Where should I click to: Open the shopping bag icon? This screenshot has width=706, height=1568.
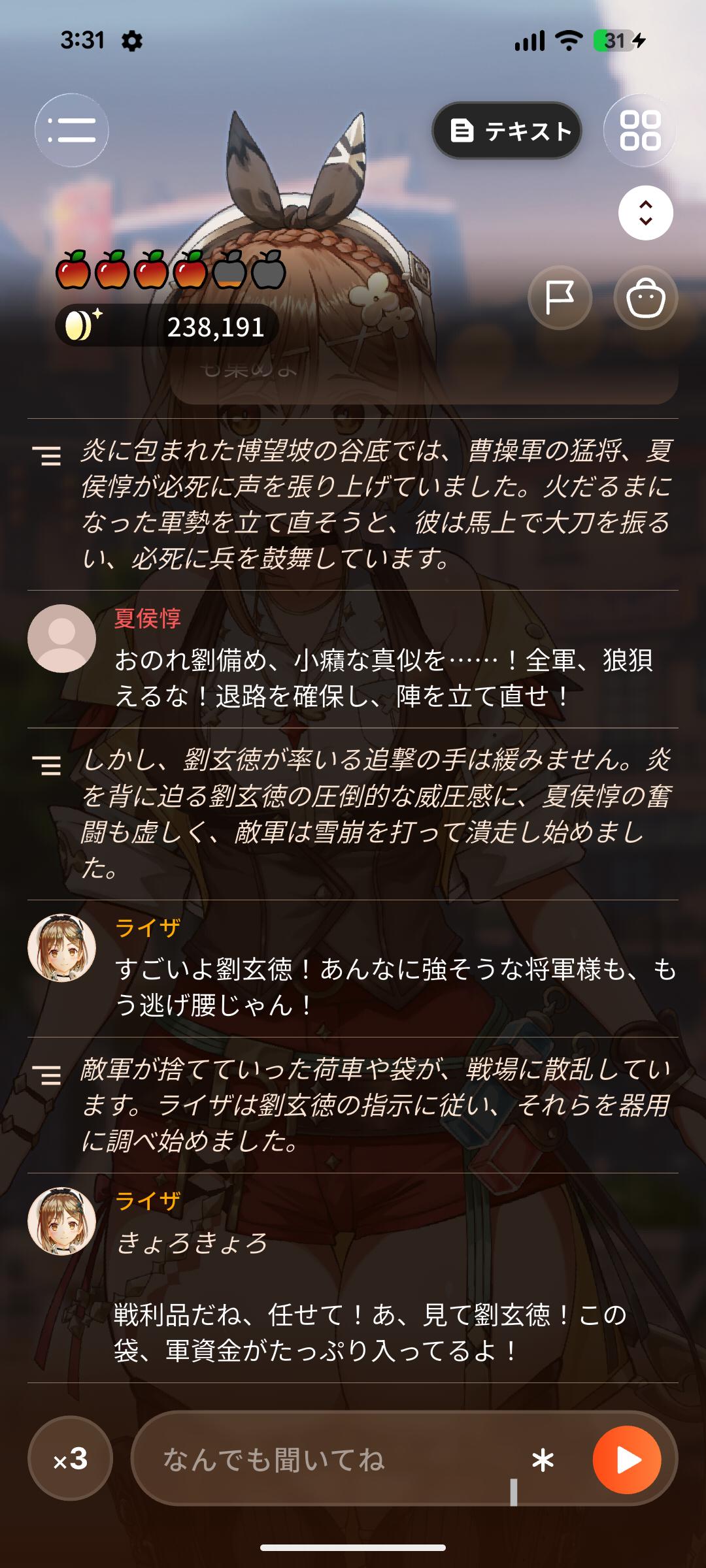coord(646,298)
